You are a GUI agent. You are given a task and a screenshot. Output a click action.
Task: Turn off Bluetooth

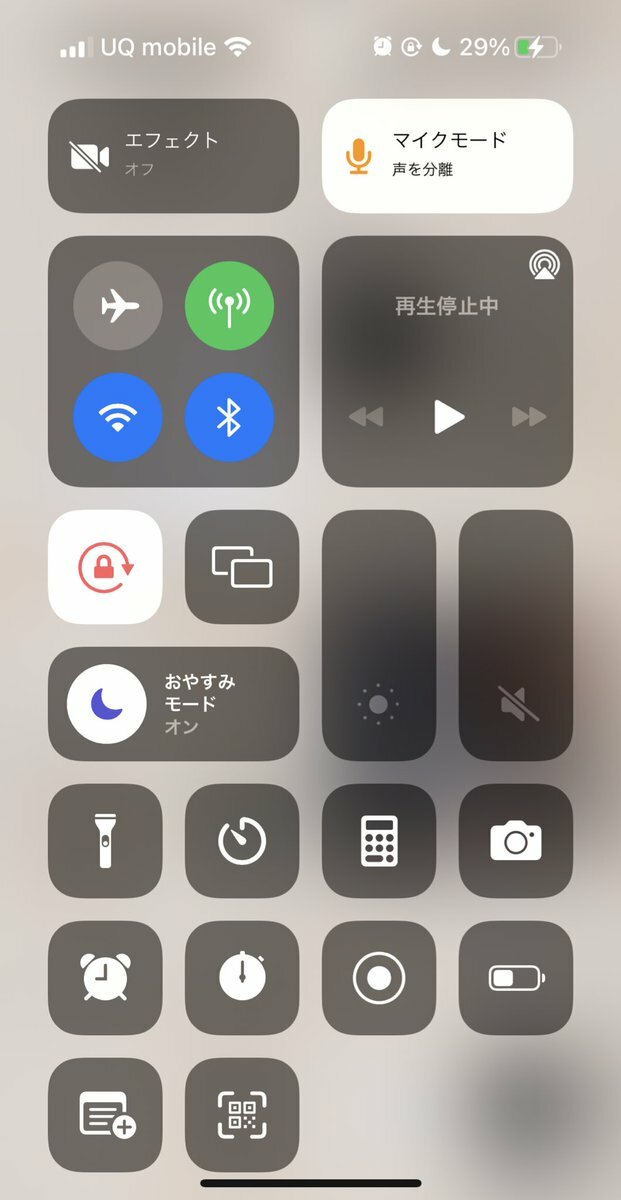[x=230, y=417]
